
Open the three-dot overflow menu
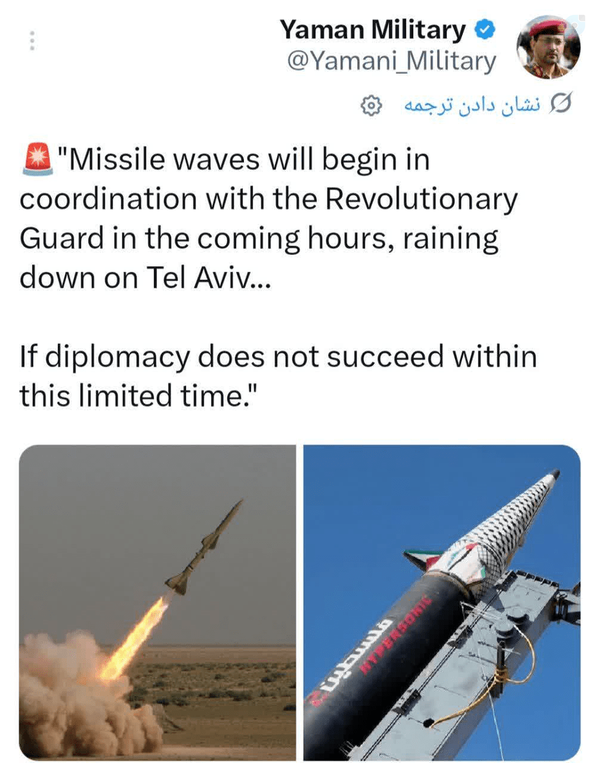[x=32, y=41]
